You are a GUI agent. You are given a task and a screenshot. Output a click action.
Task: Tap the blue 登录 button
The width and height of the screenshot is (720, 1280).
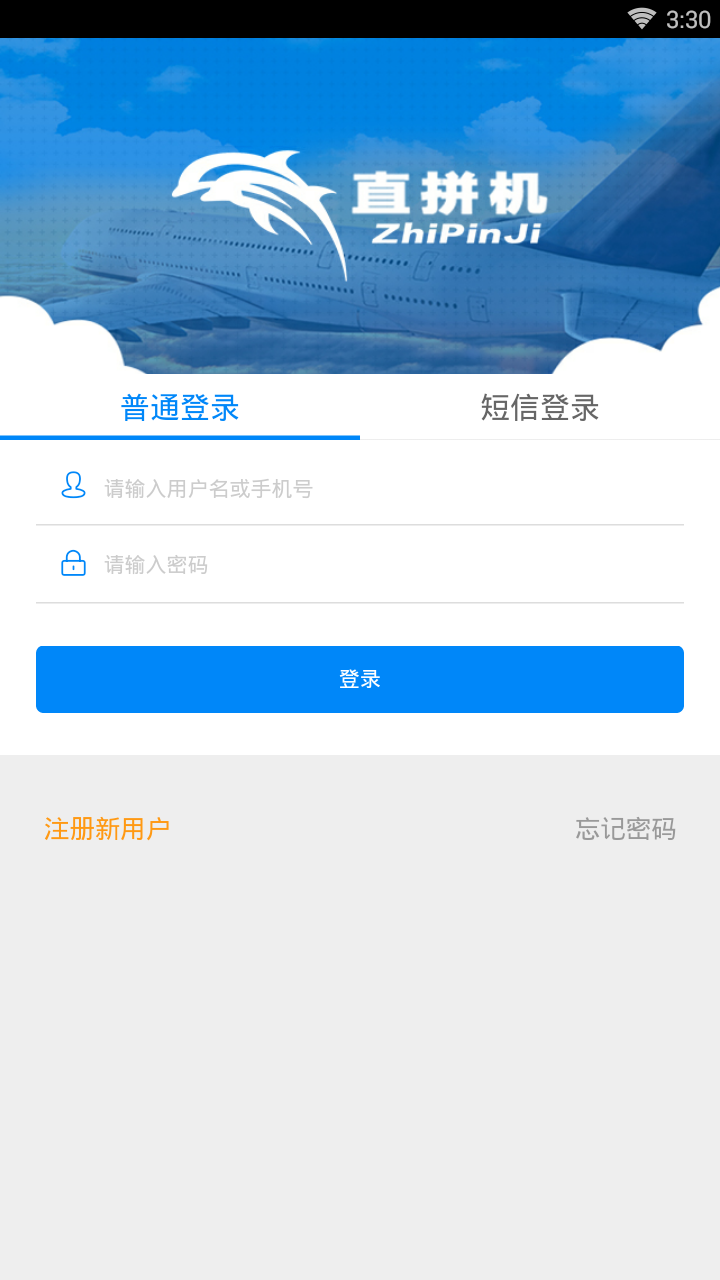pos(360,680)
